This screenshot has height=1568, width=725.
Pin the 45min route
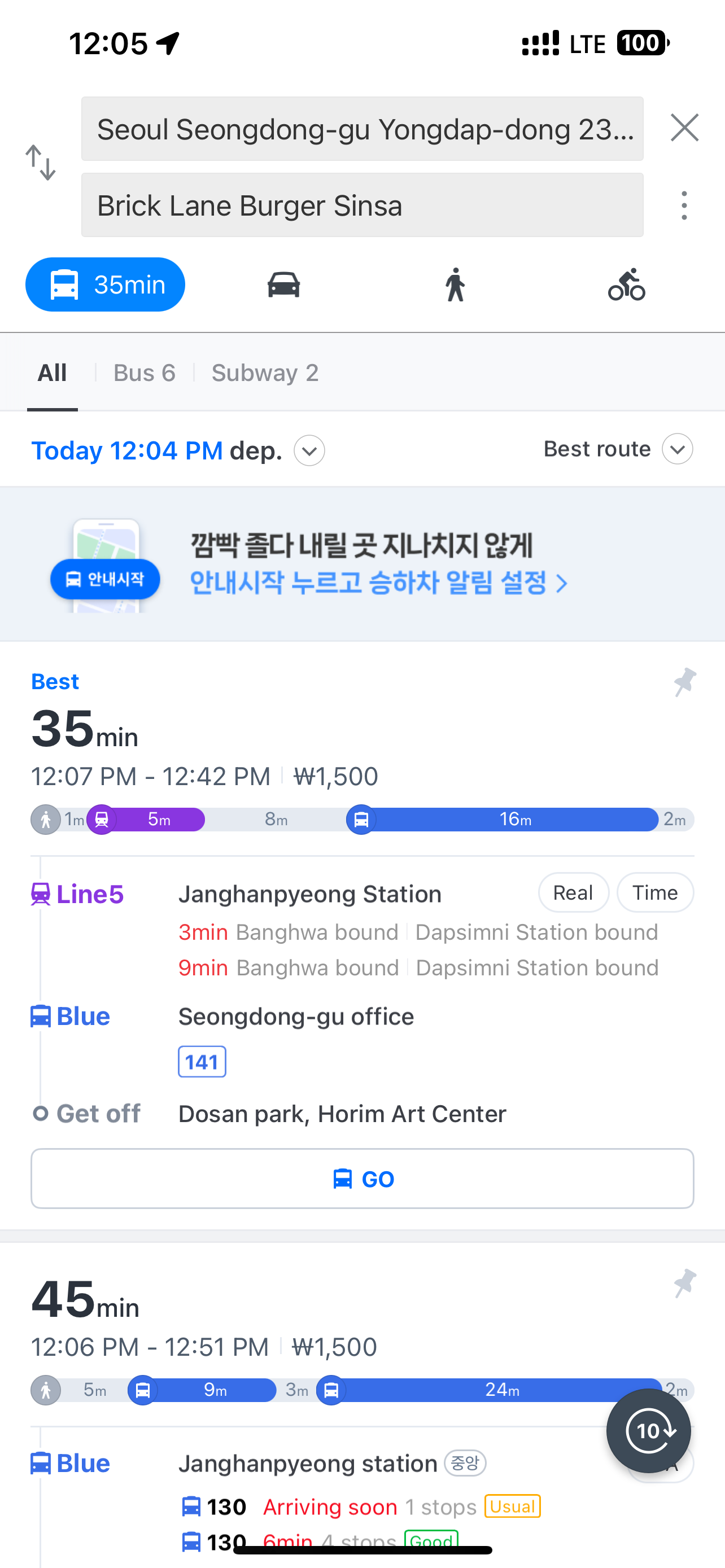tap(684, 1282)
